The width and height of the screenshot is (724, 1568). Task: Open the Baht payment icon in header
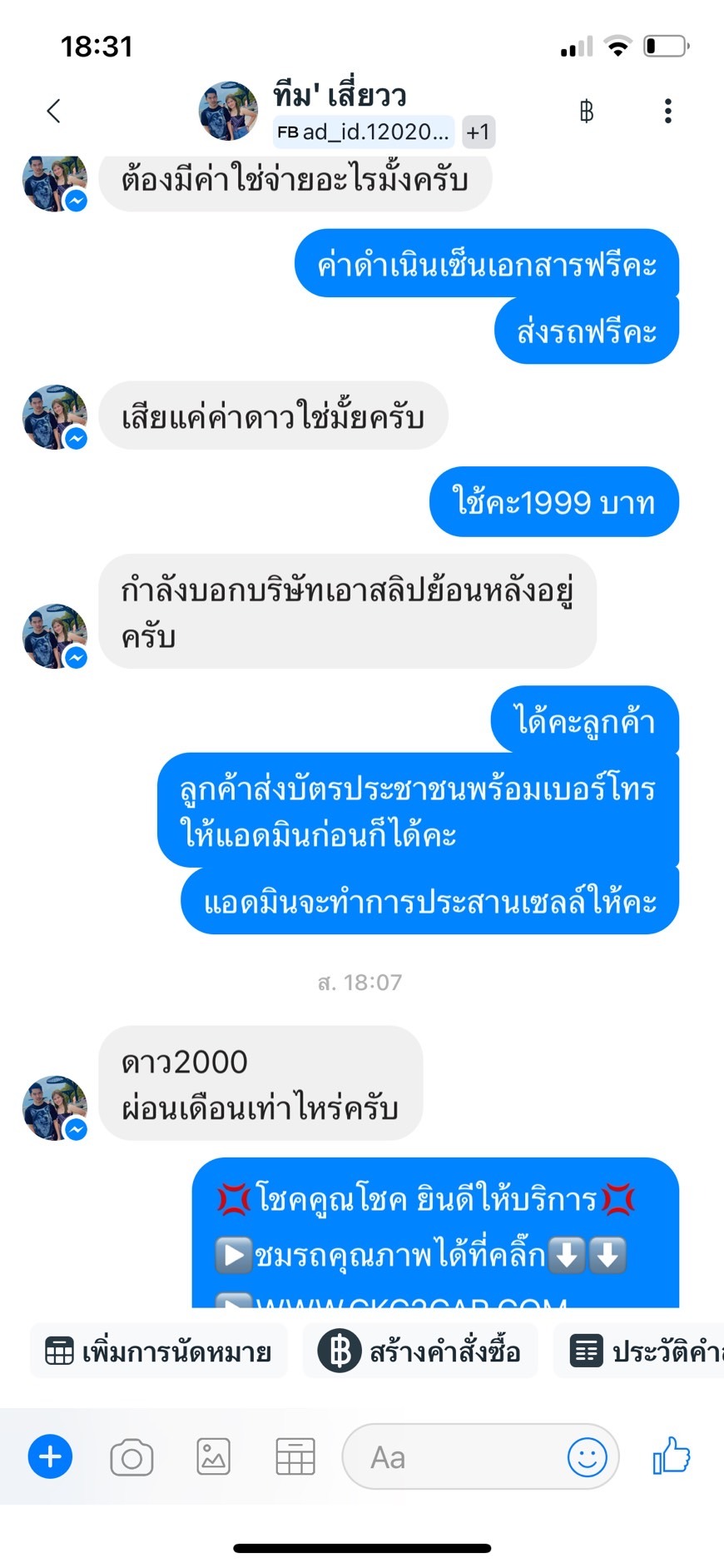pyautogui.click(x=587, y=111)
